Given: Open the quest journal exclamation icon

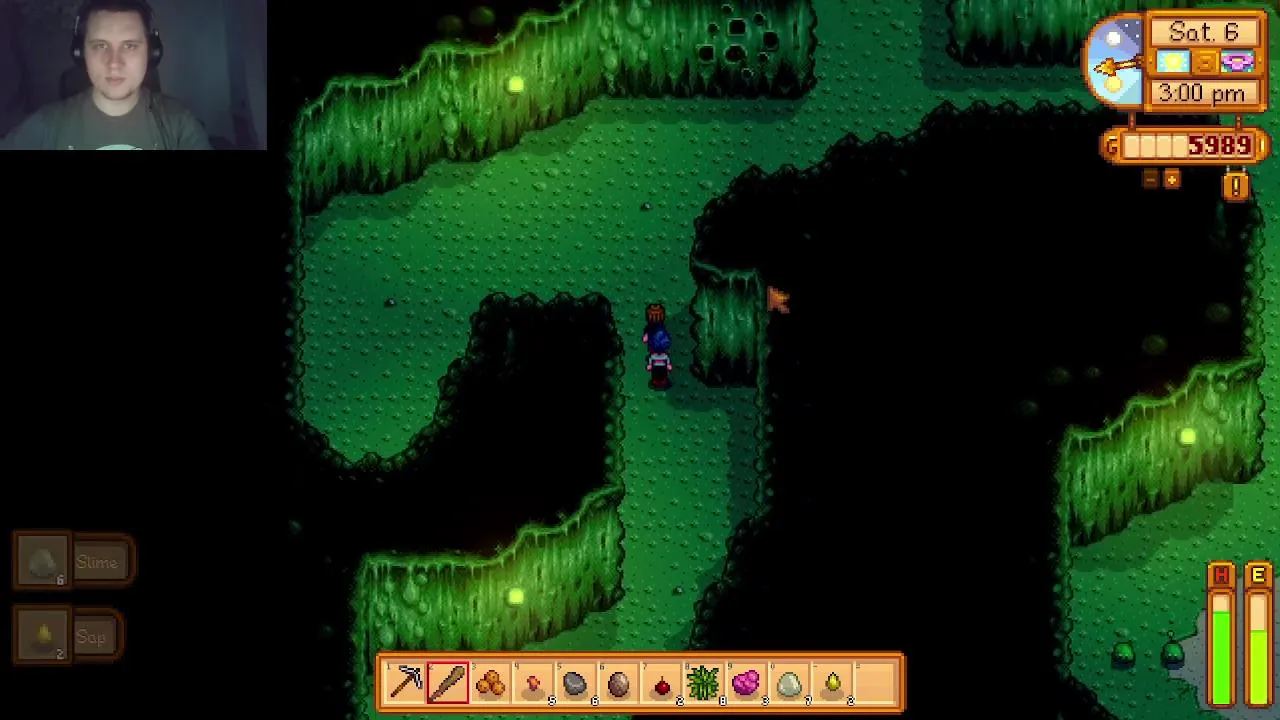Looking at the screenshot, I should tap(1236, 186).
